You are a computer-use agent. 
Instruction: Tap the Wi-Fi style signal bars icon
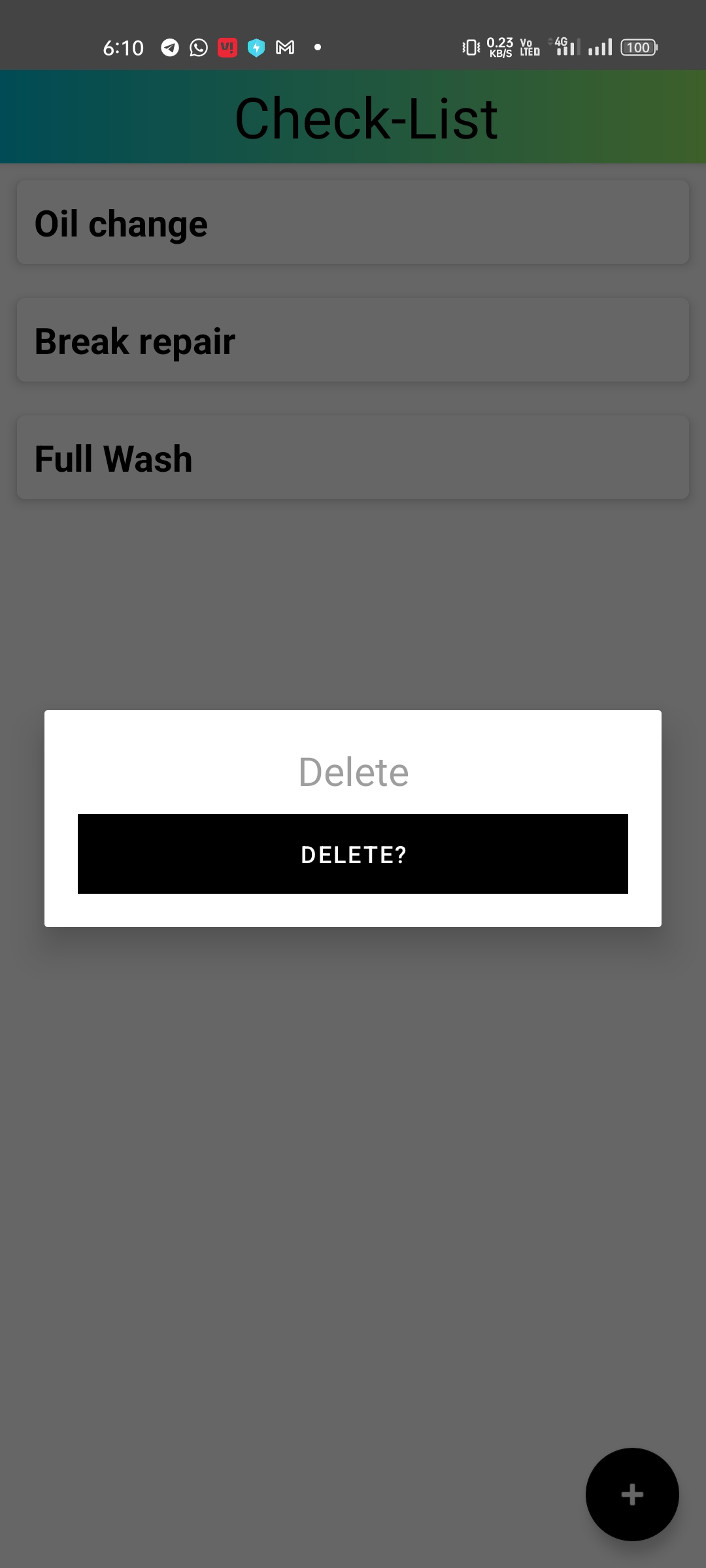point(601,47)
